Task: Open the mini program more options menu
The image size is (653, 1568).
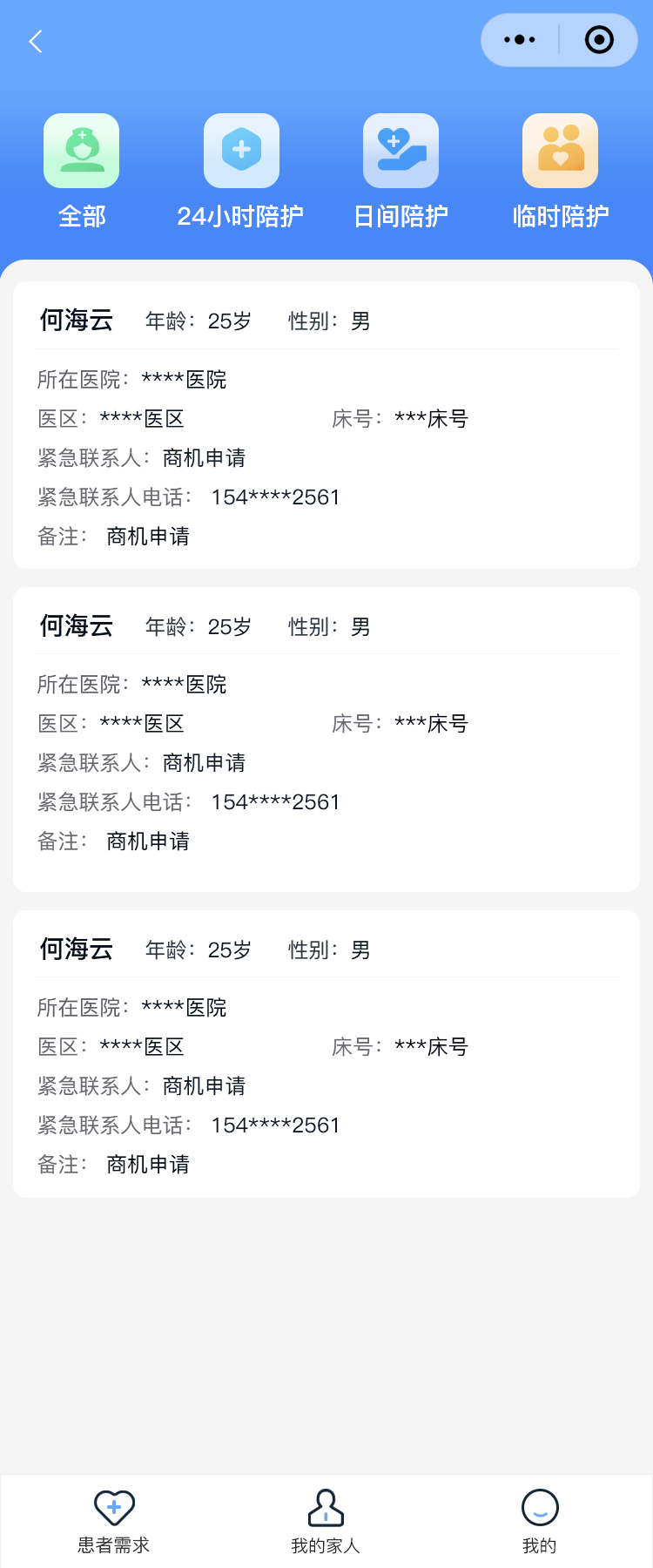Action: [x=520, y=40]
